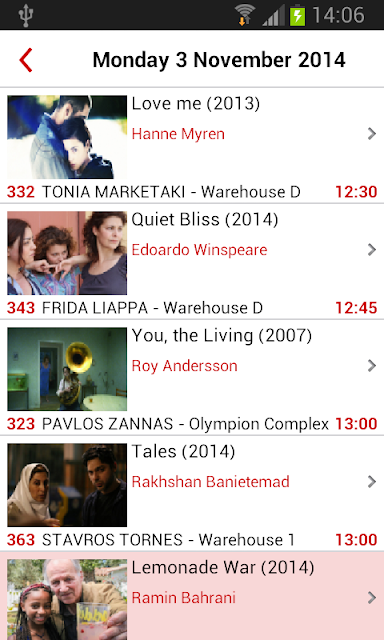Select the Tales (2014) film entry

192,493
